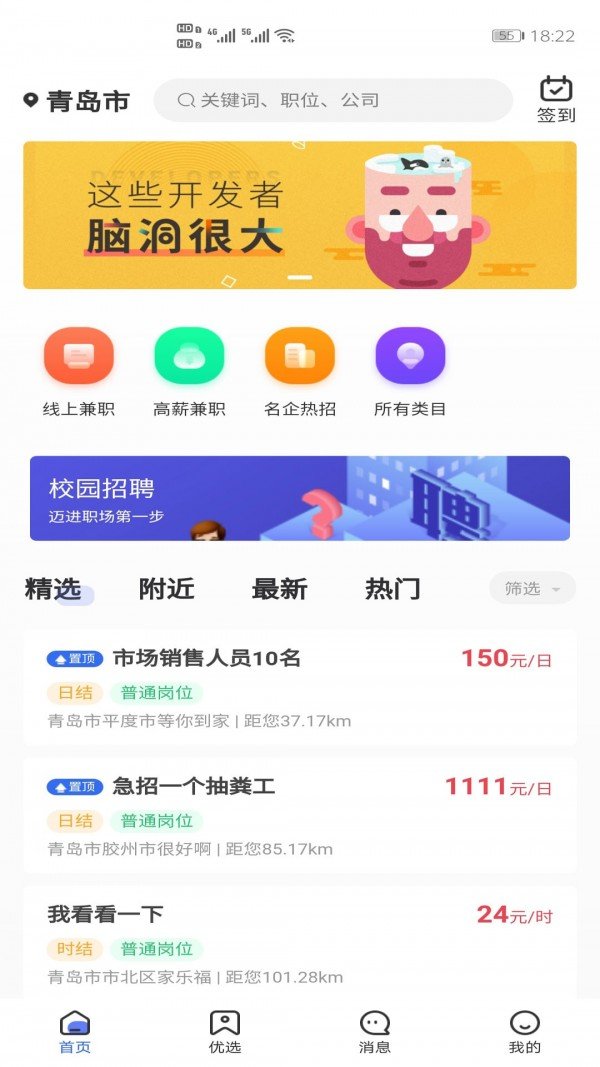Image resolution: width=600 pixels, height=1067 pixels.
Task: Switch to the 热门 tab
Action: click(392, 589)
